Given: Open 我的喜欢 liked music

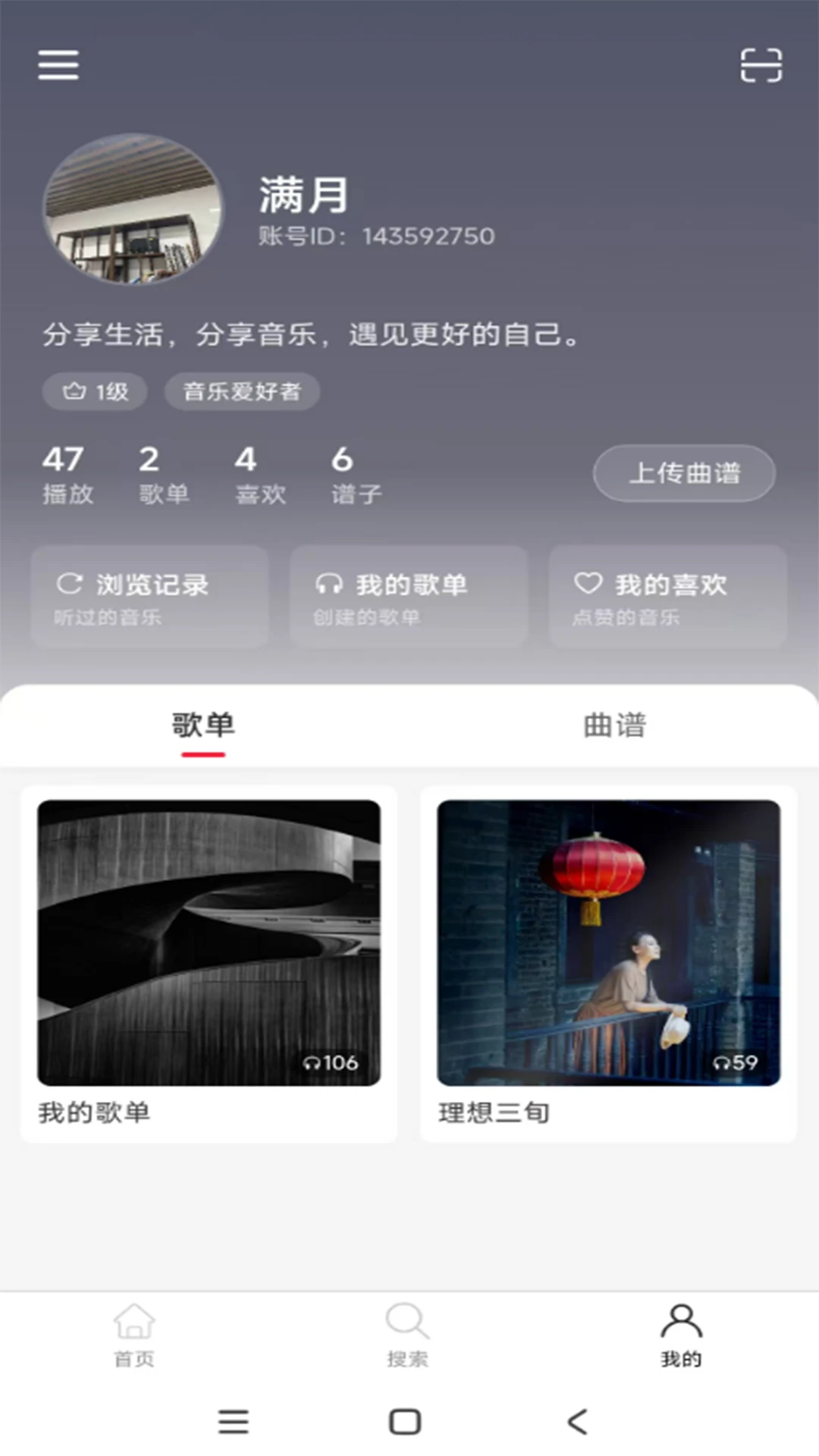Looking at the screenshot, I should [668, 597].
